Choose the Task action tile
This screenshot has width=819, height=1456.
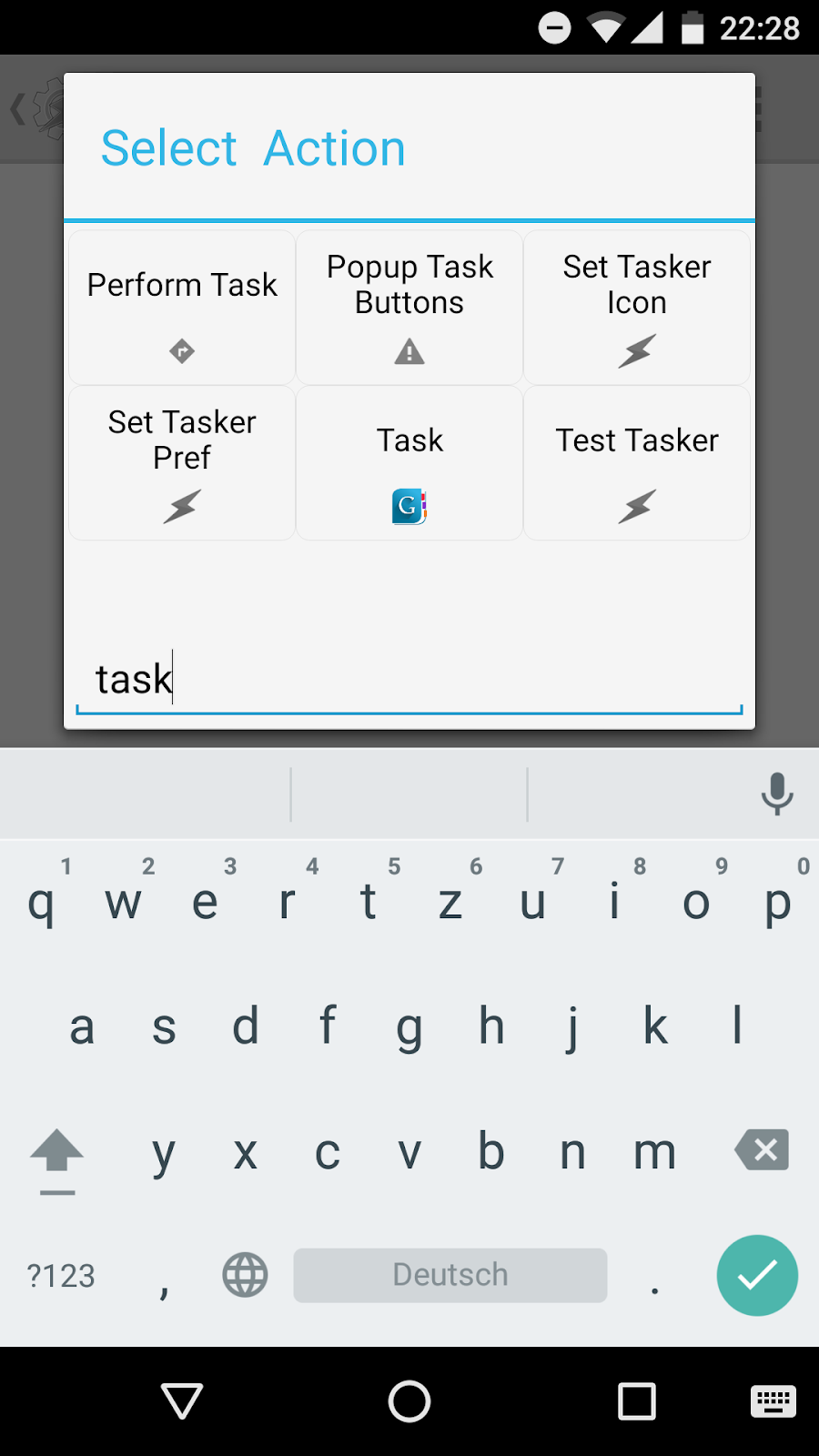[409, 462]
